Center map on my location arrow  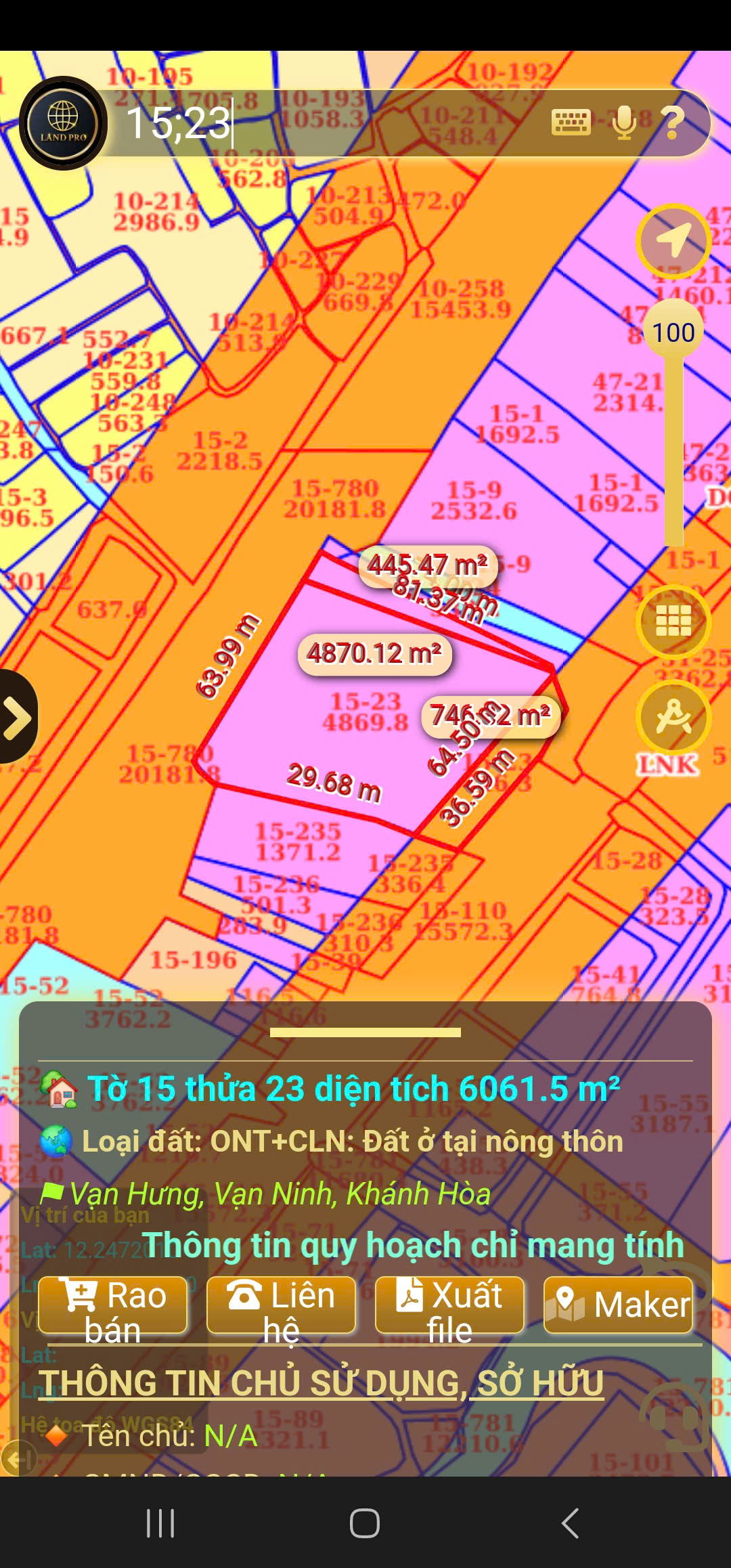click(x=673, y=240)
